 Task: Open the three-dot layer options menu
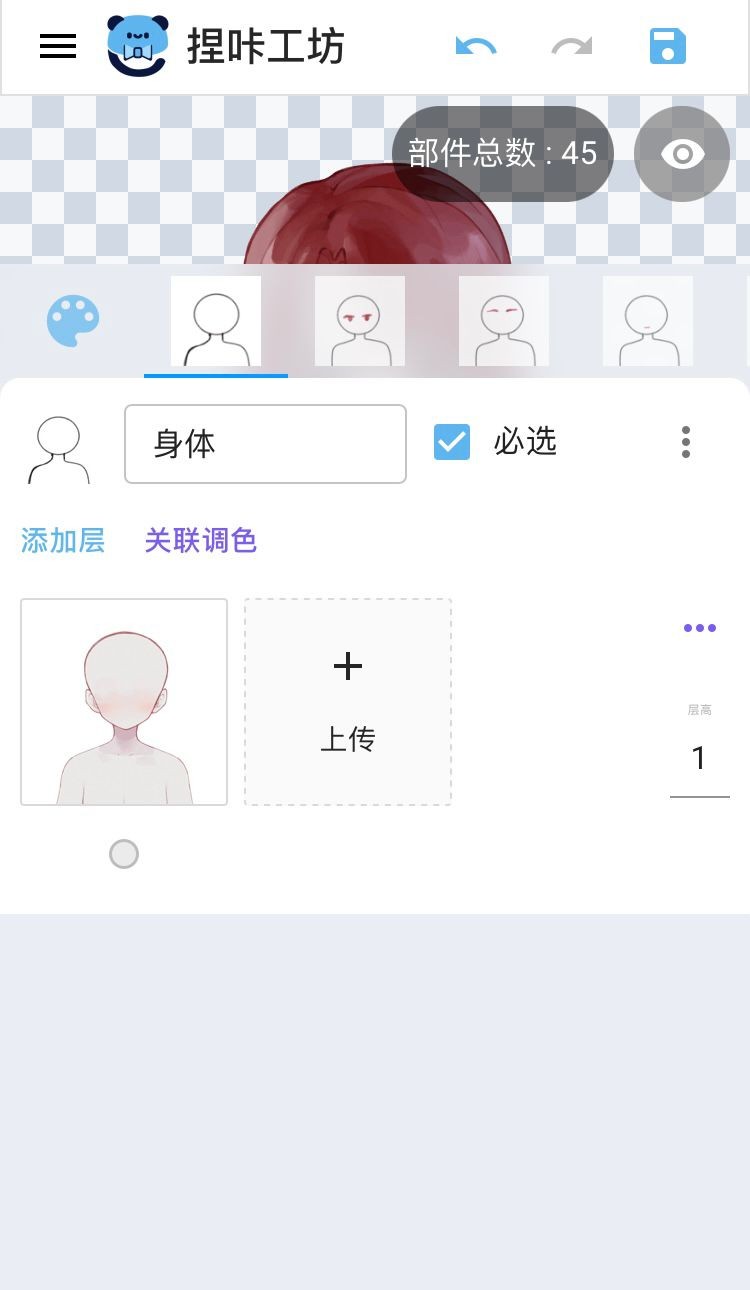[x=686, y=441]
